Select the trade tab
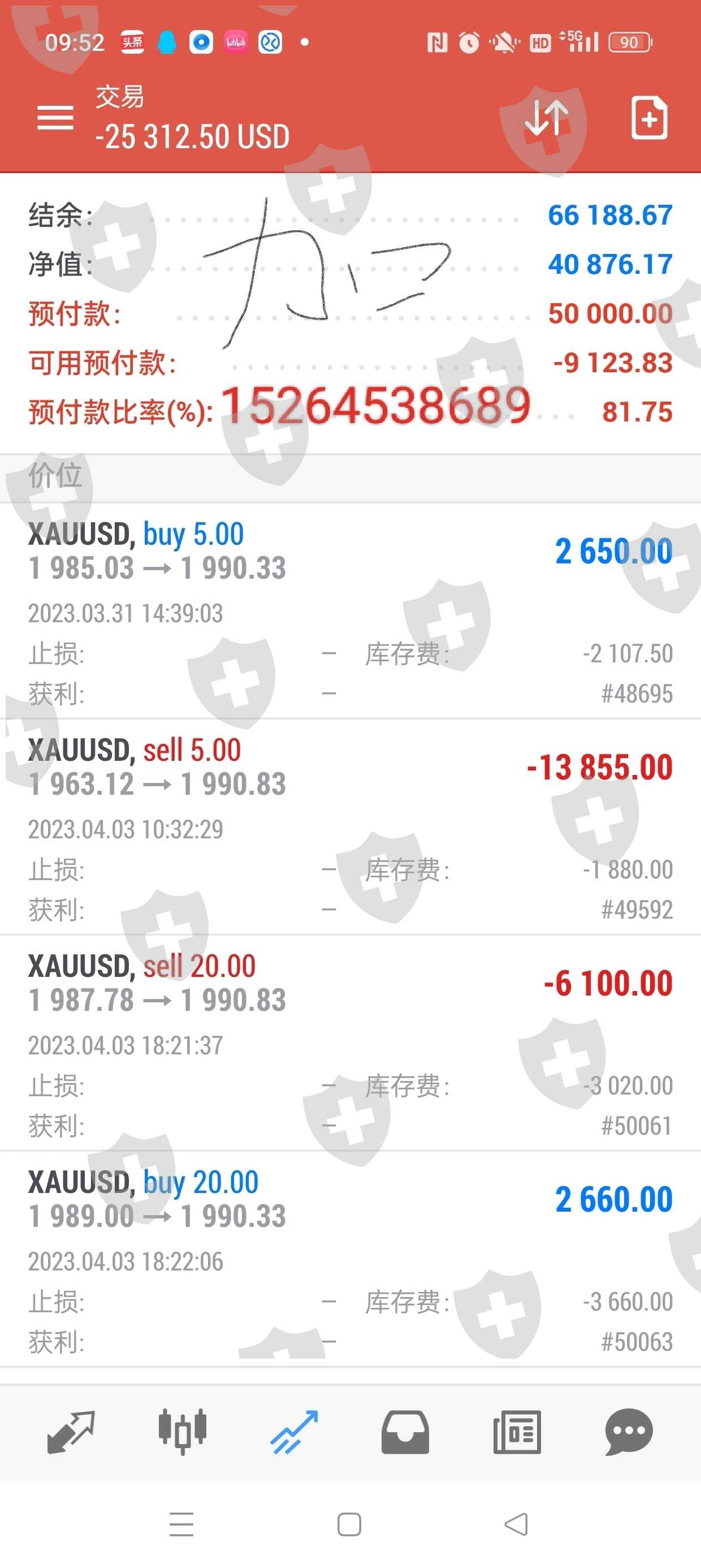 pos(294,1431)
